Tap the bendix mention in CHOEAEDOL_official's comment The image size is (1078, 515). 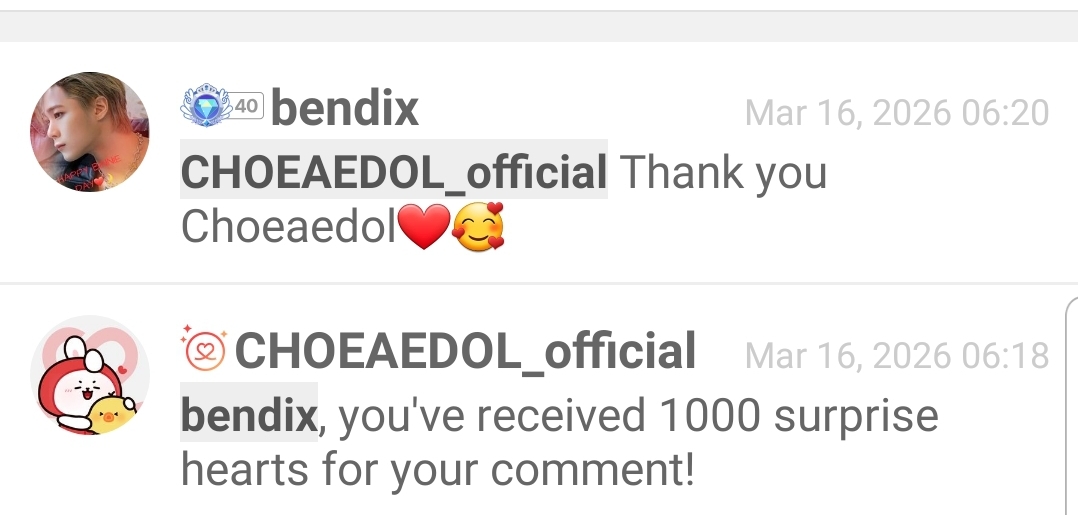tap(248, 414)
